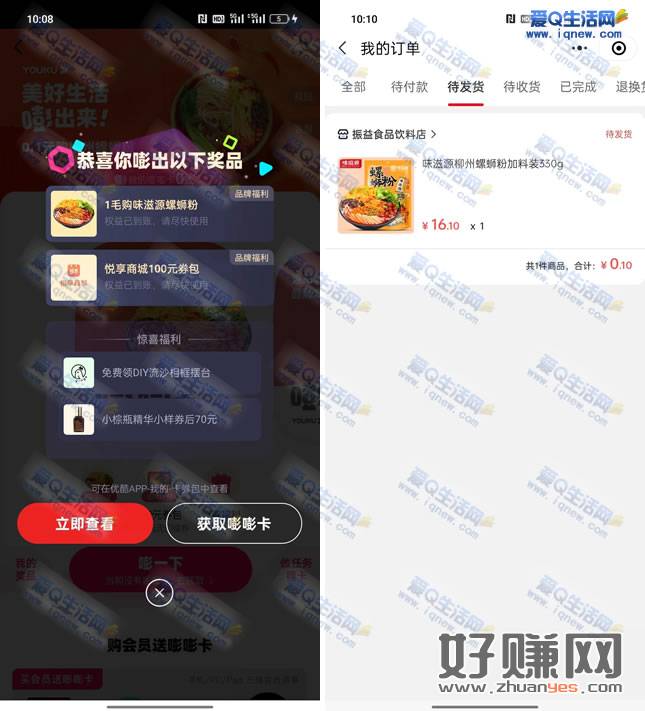Switch to the 待收货 tab
This screenshot has height=711, width=645.
522,87
